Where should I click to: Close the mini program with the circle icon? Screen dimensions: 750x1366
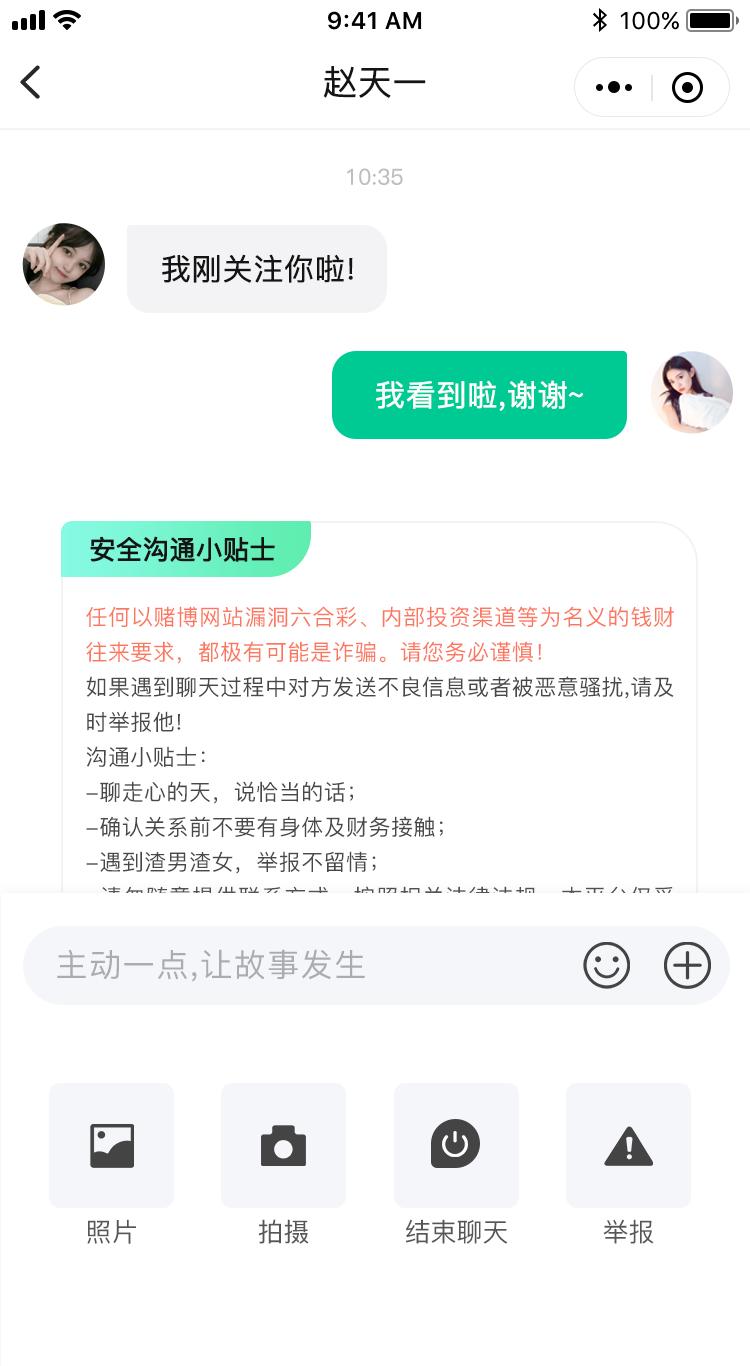click(x=688, y=88)
